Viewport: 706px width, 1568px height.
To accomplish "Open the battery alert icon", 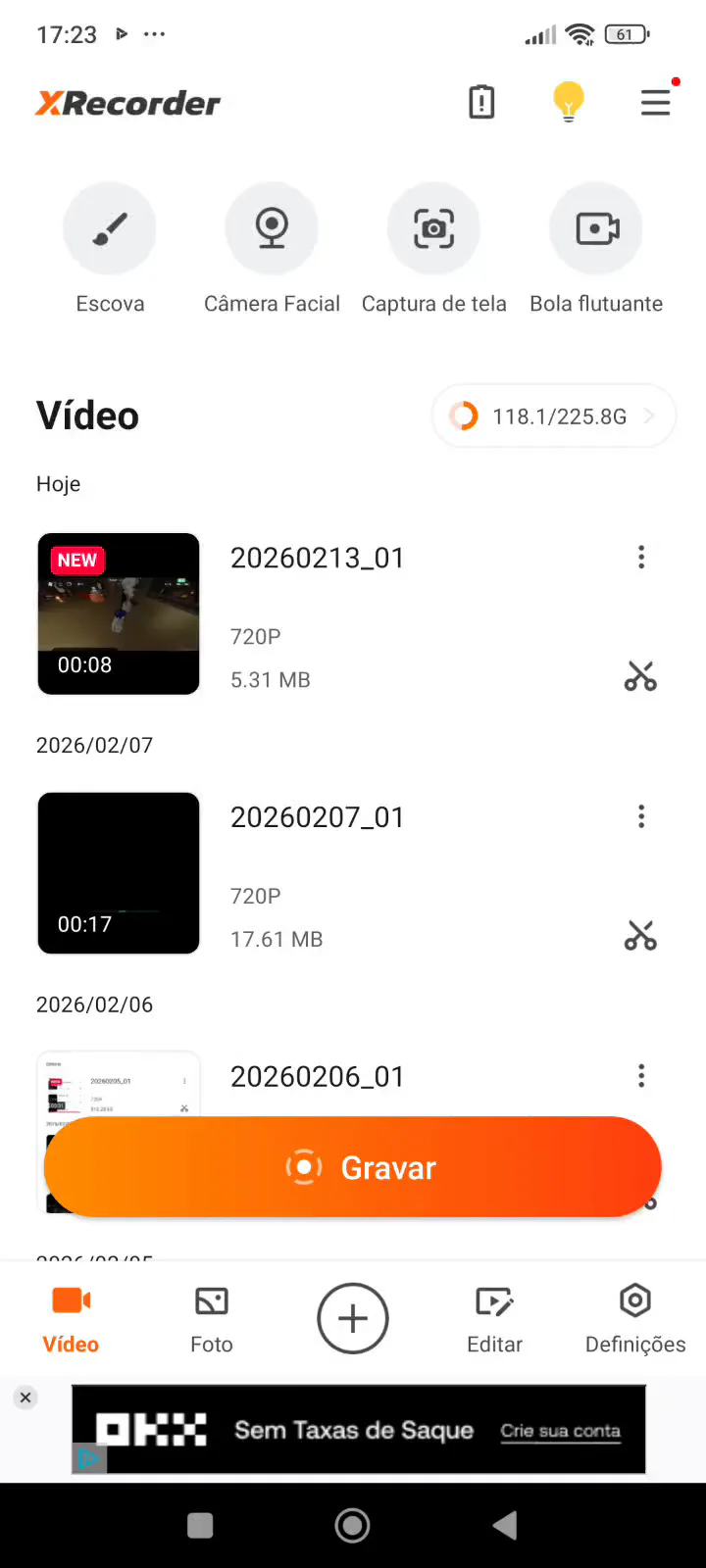I will (x=481, y=102).
